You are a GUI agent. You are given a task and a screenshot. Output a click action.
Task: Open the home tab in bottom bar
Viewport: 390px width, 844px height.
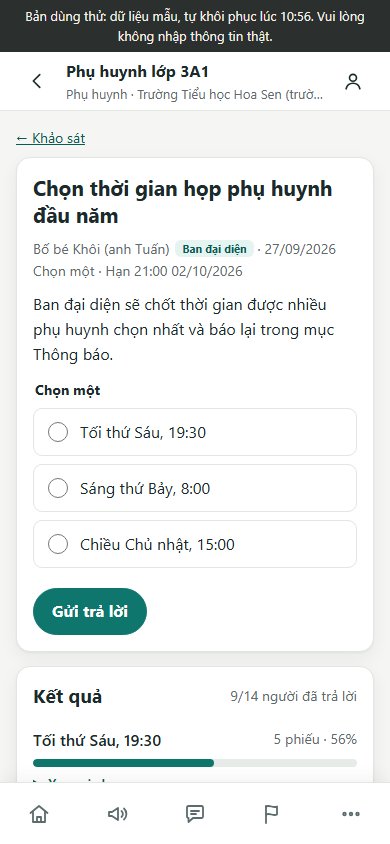point(39,814)
